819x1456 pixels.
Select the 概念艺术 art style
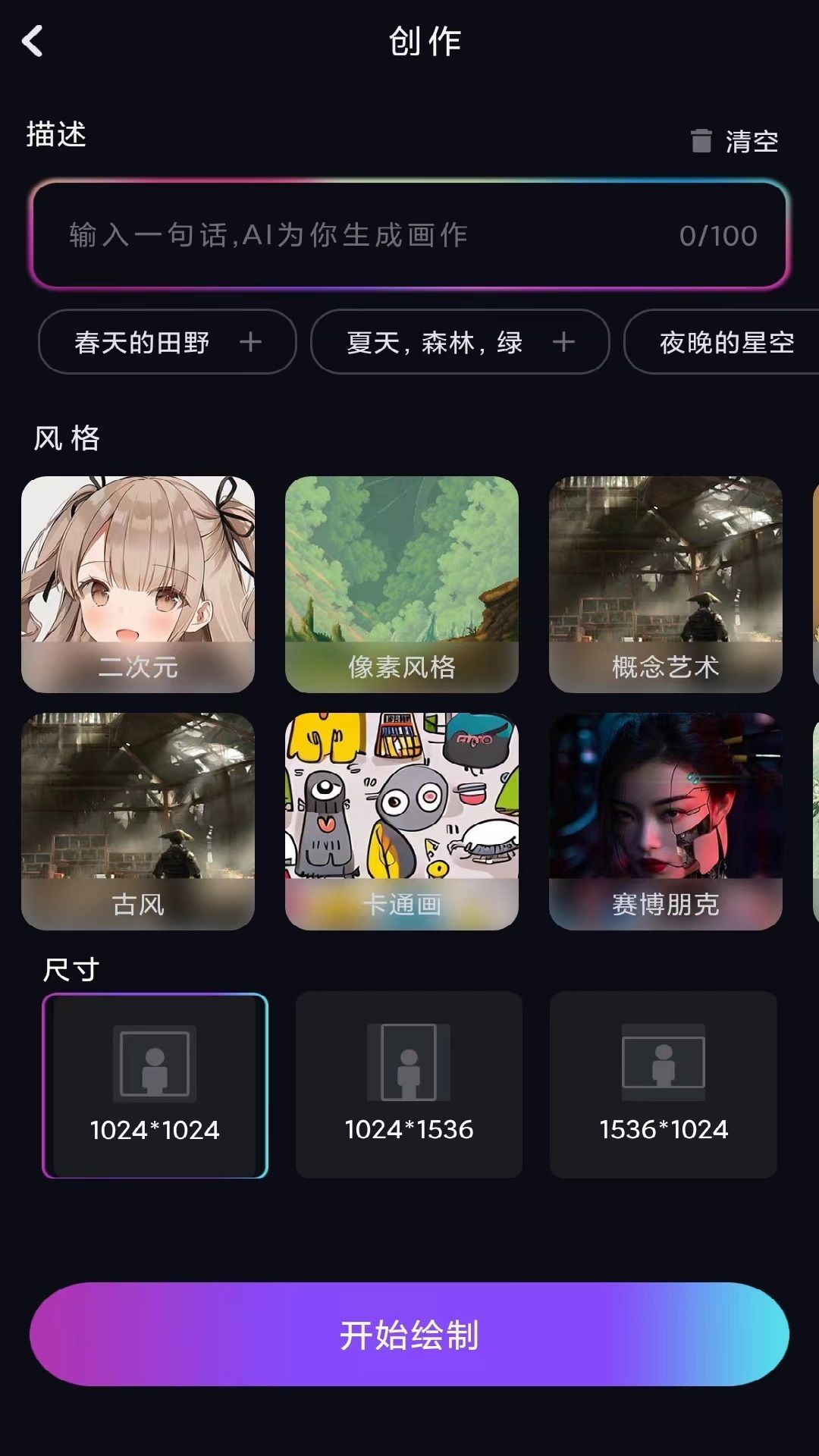pos(664,584)
